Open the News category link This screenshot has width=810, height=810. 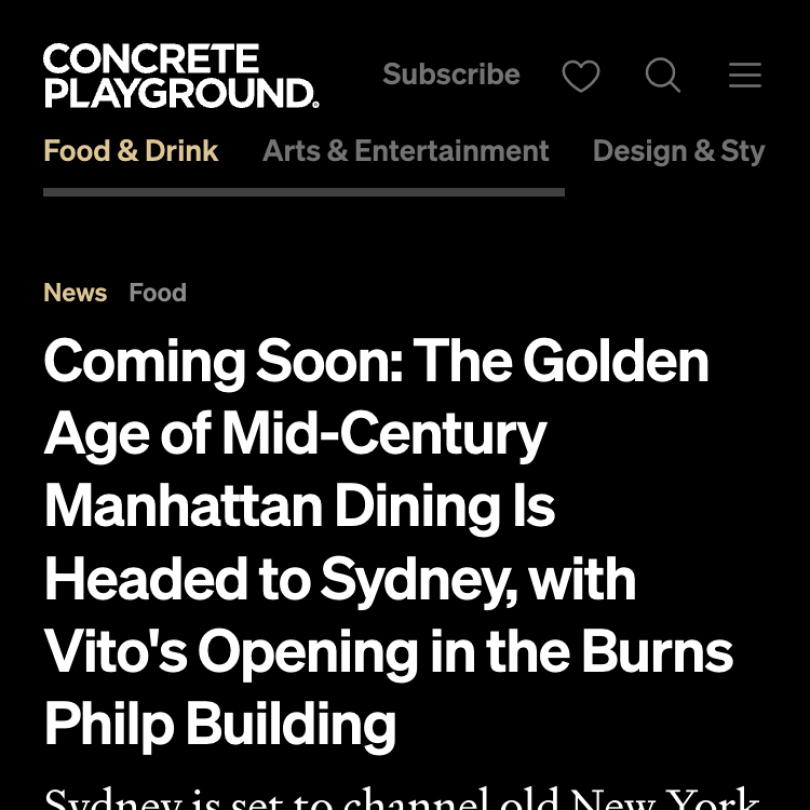pos(75,292)
